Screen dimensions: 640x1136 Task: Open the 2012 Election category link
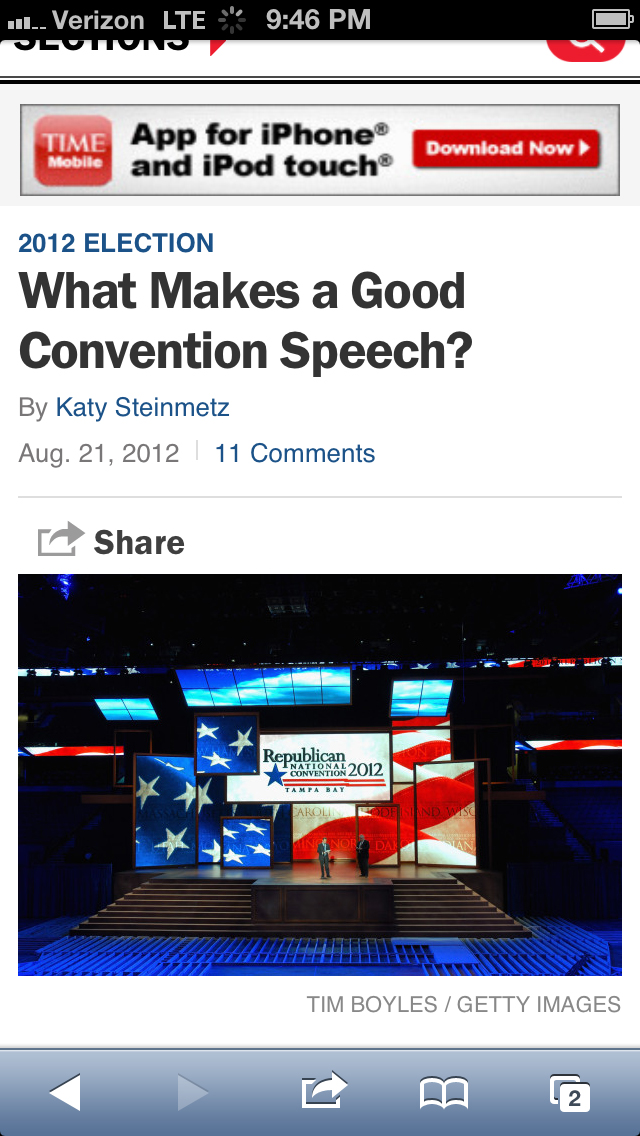[116, 243]
